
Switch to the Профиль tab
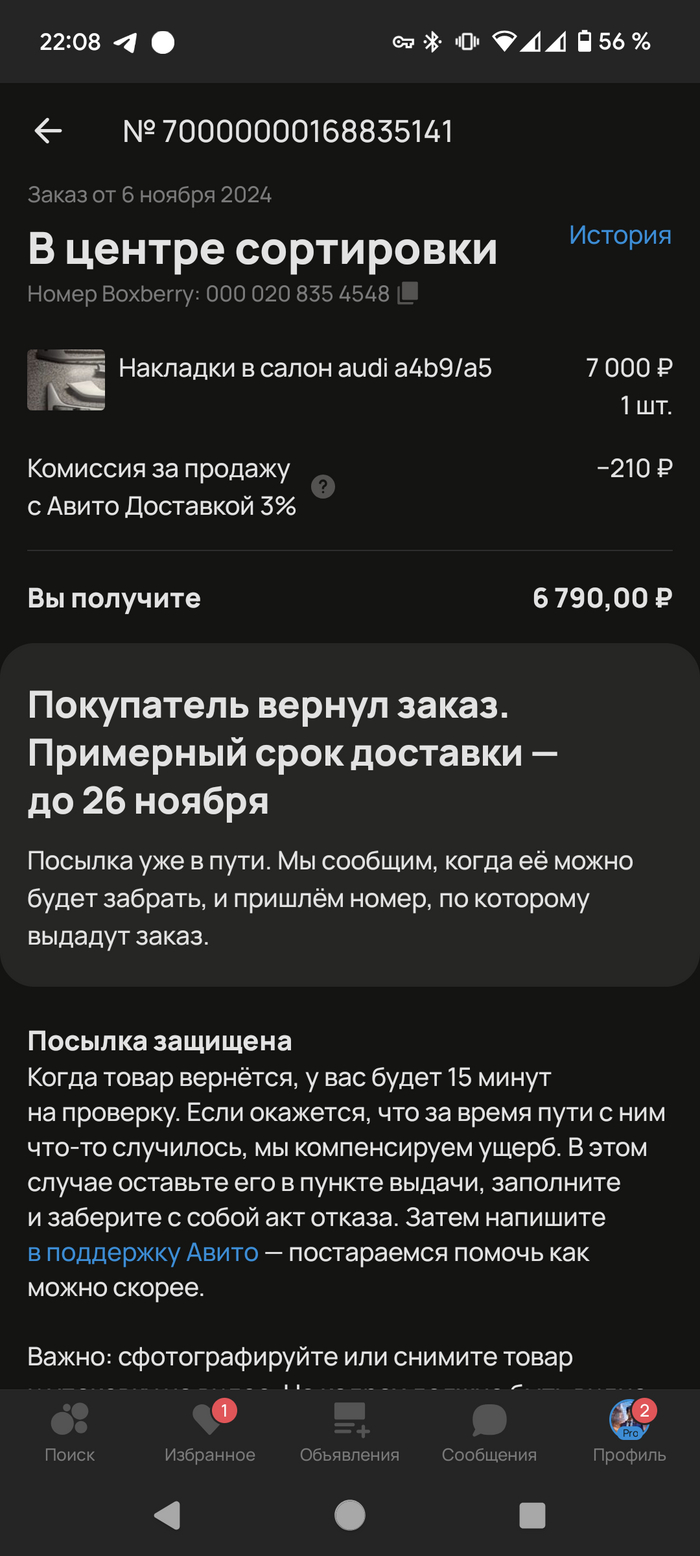tap(629, 1432)
